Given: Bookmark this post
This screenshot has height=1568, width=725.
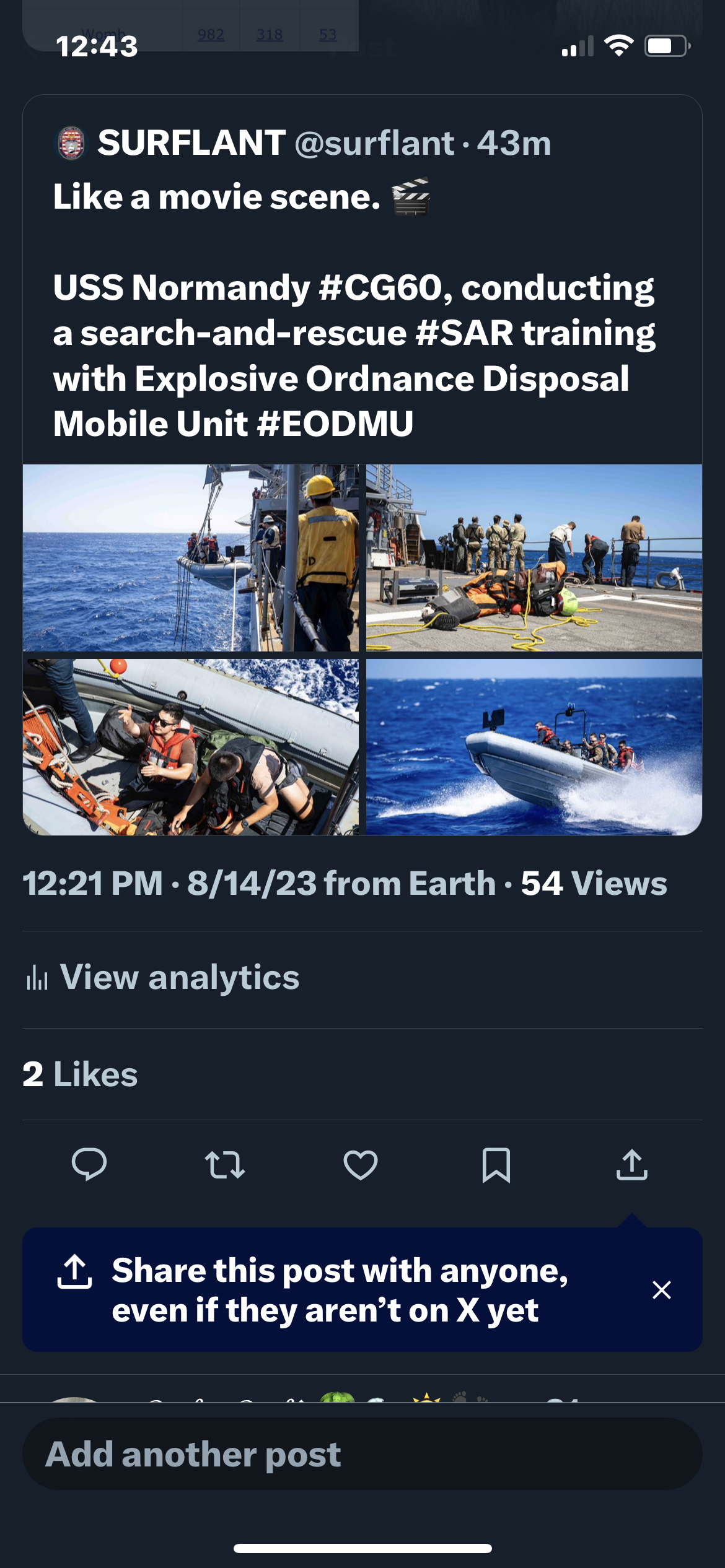Looking at the screenshot, I should click(x=496, y=1164).
